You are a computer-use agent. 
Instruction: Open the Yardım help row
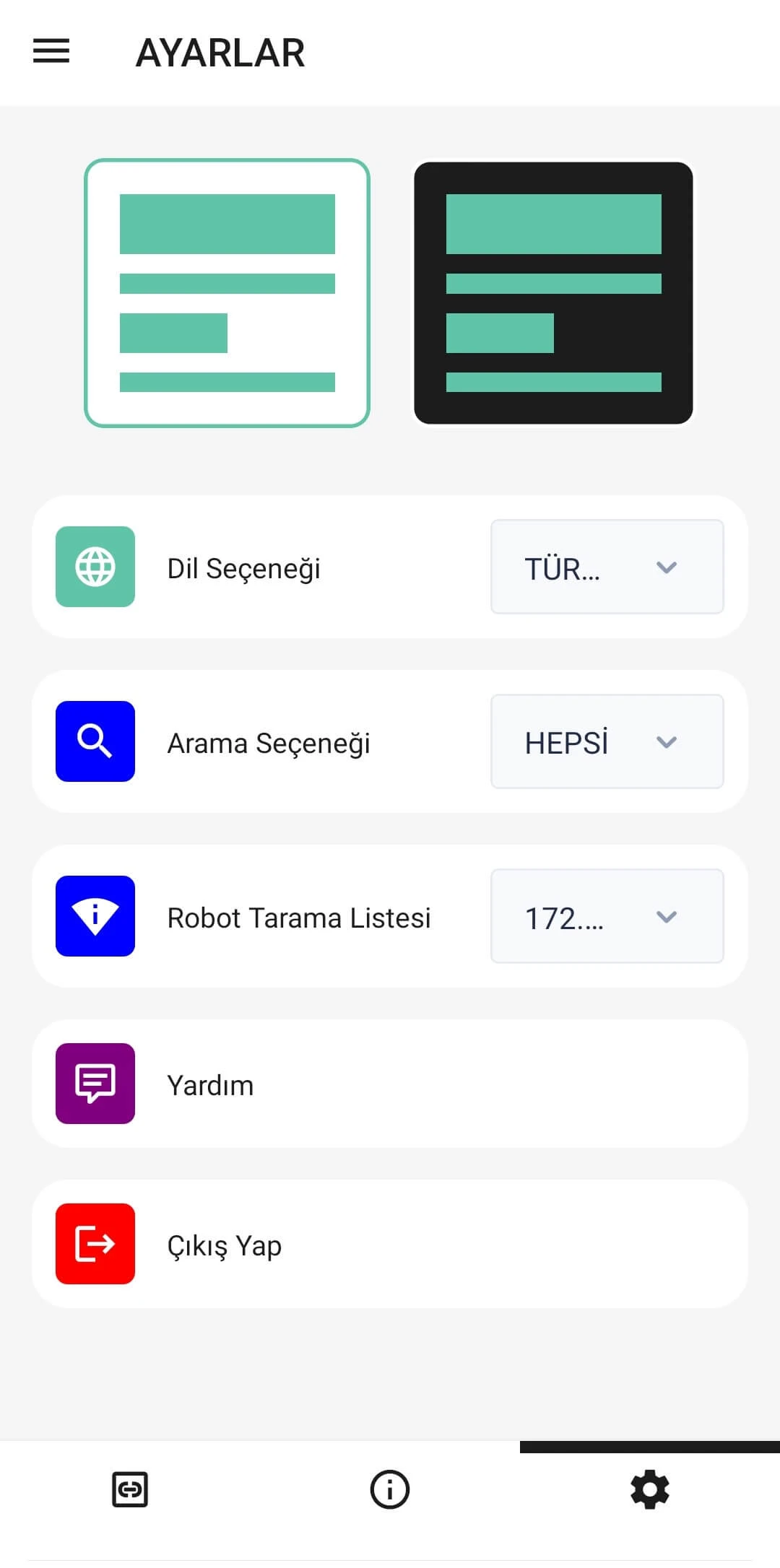pos(390,1084)
